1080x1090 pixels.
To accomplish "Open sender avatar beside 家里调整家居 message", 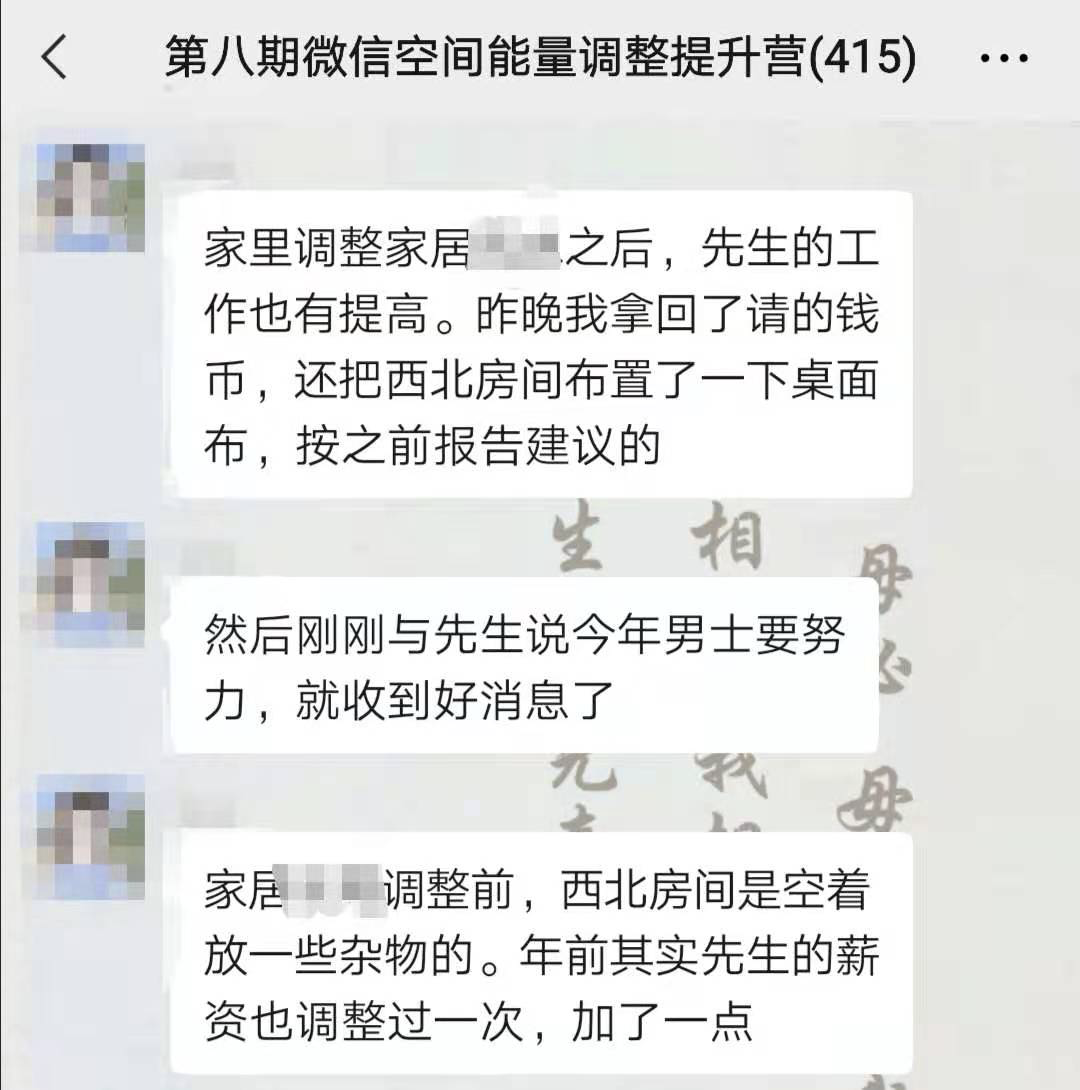I will (x=90, y=198).
